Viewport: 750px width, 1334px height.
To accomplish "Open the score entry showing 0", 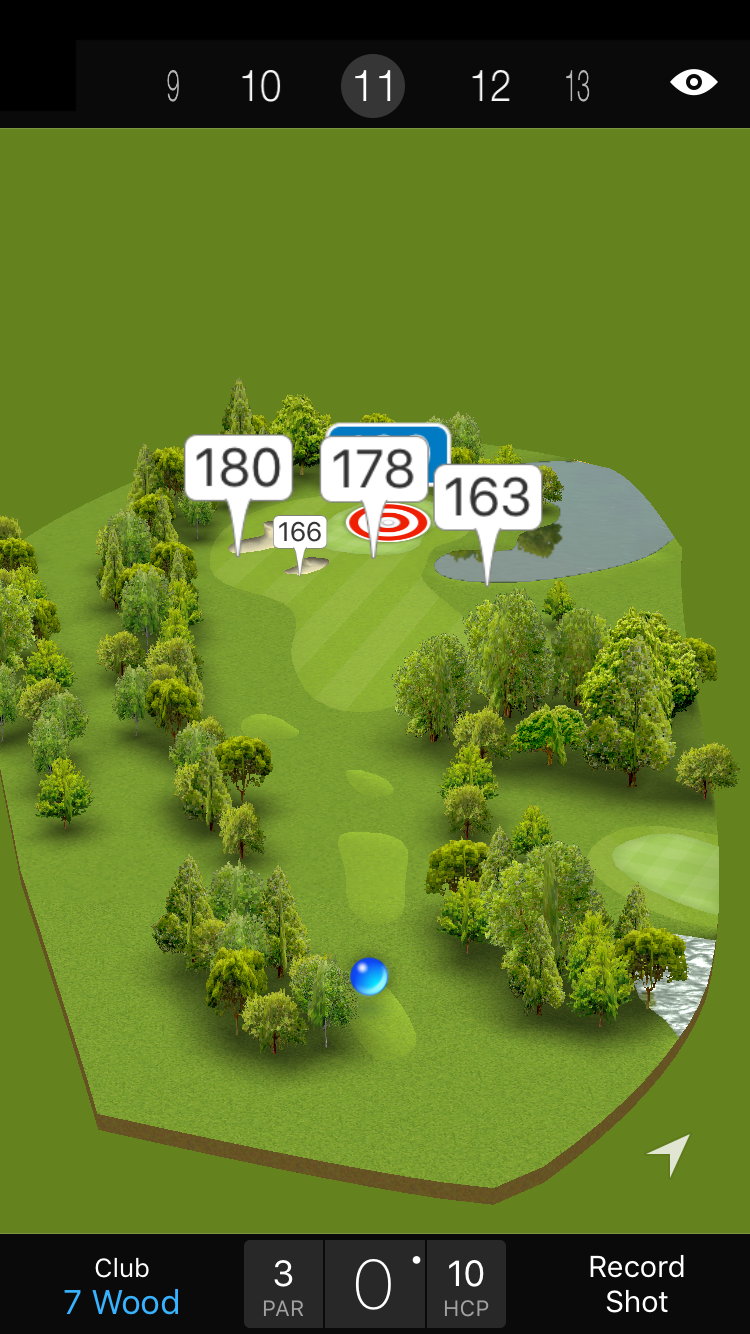I will 374,1285.
